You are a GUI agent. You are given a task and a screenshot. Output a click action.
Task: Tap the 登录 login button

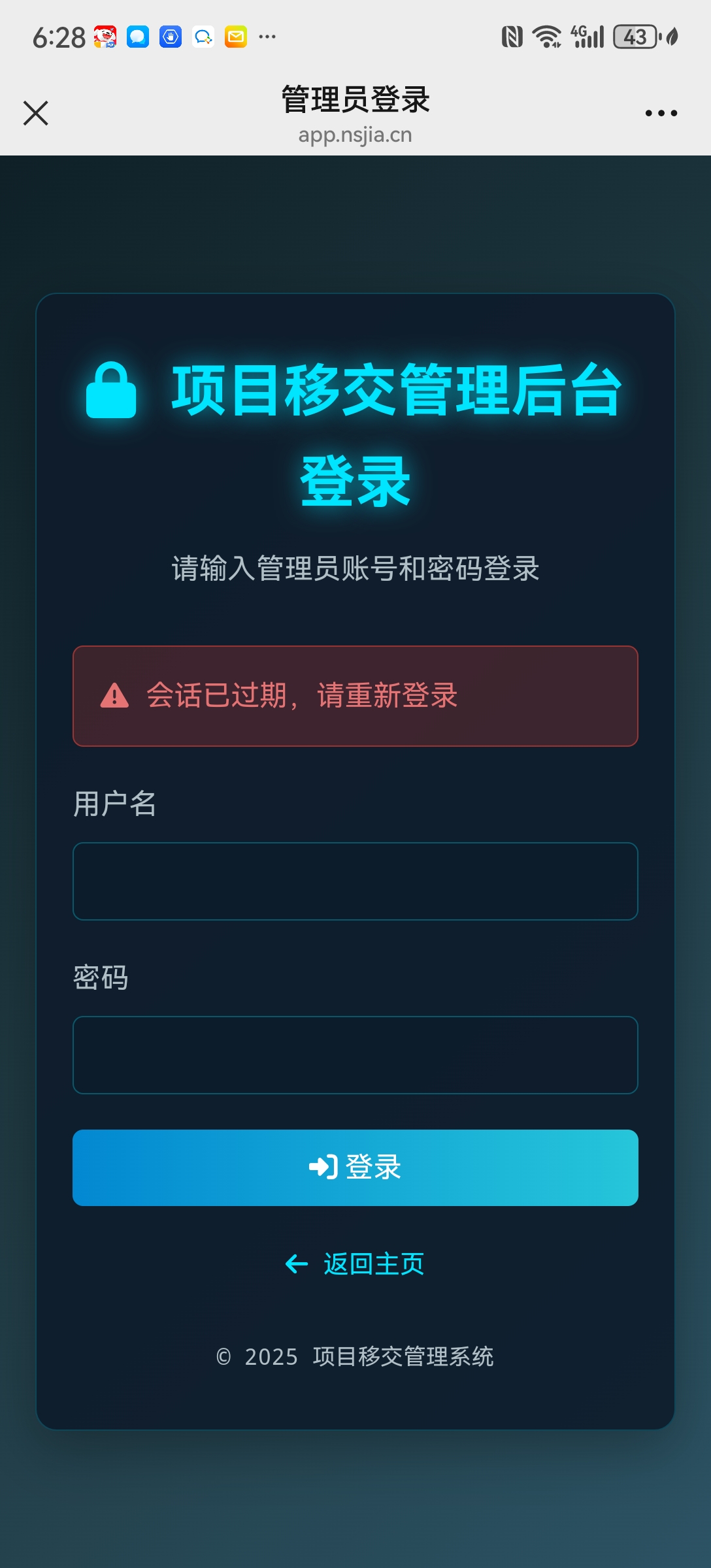point(355,1168)
